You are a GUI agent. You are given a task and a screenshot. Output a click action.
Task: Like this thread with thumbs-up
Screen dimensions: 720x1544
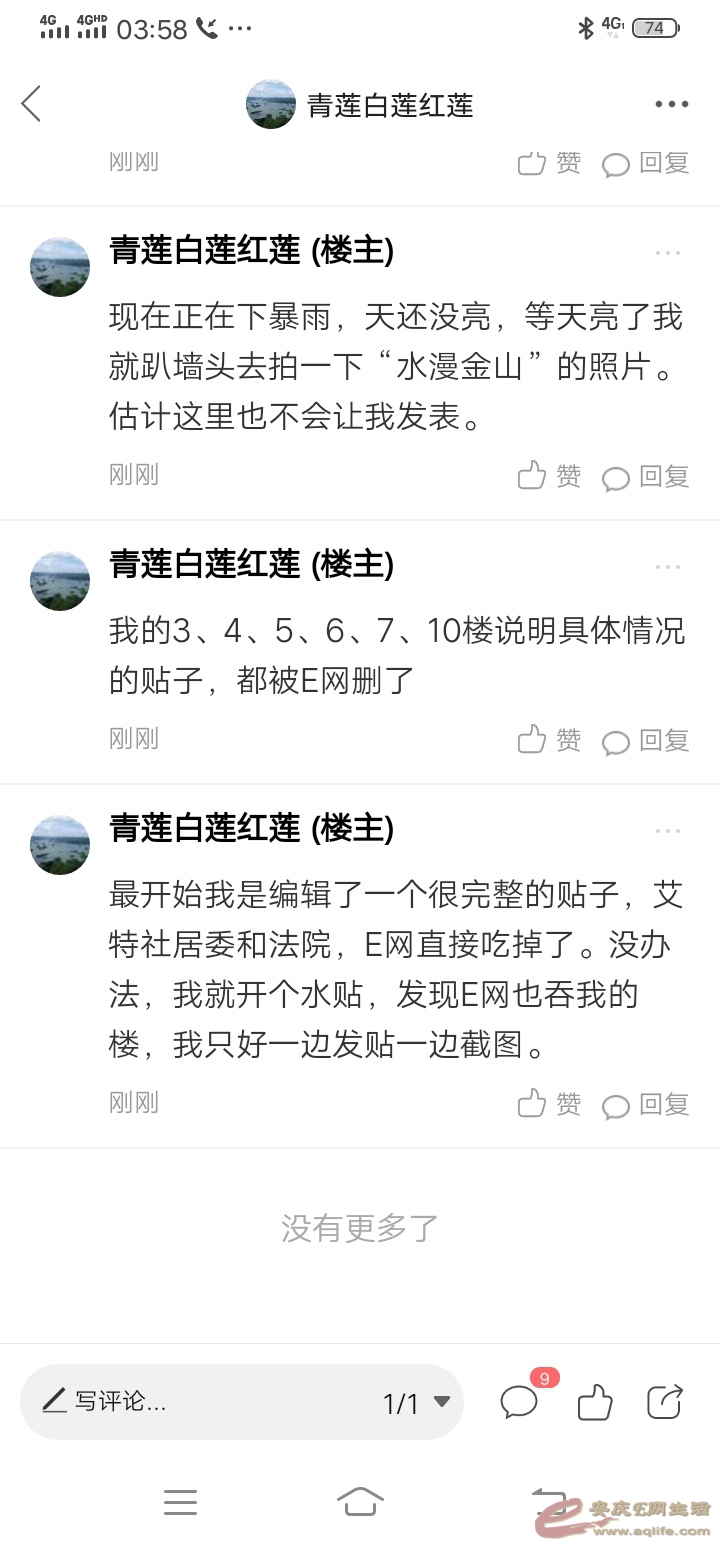[595, 1402]
